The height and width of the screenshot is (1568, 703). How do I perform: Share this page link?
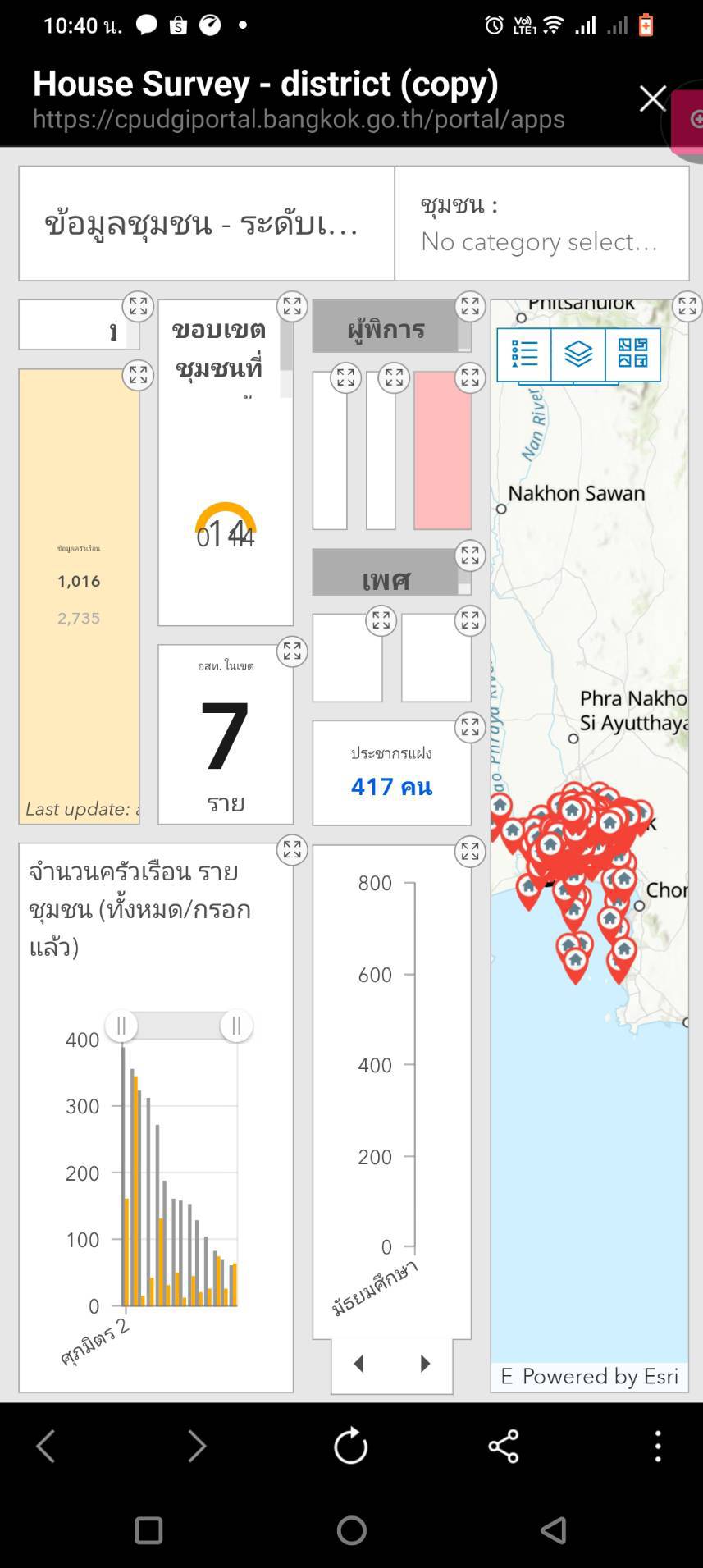(504, 1445)
